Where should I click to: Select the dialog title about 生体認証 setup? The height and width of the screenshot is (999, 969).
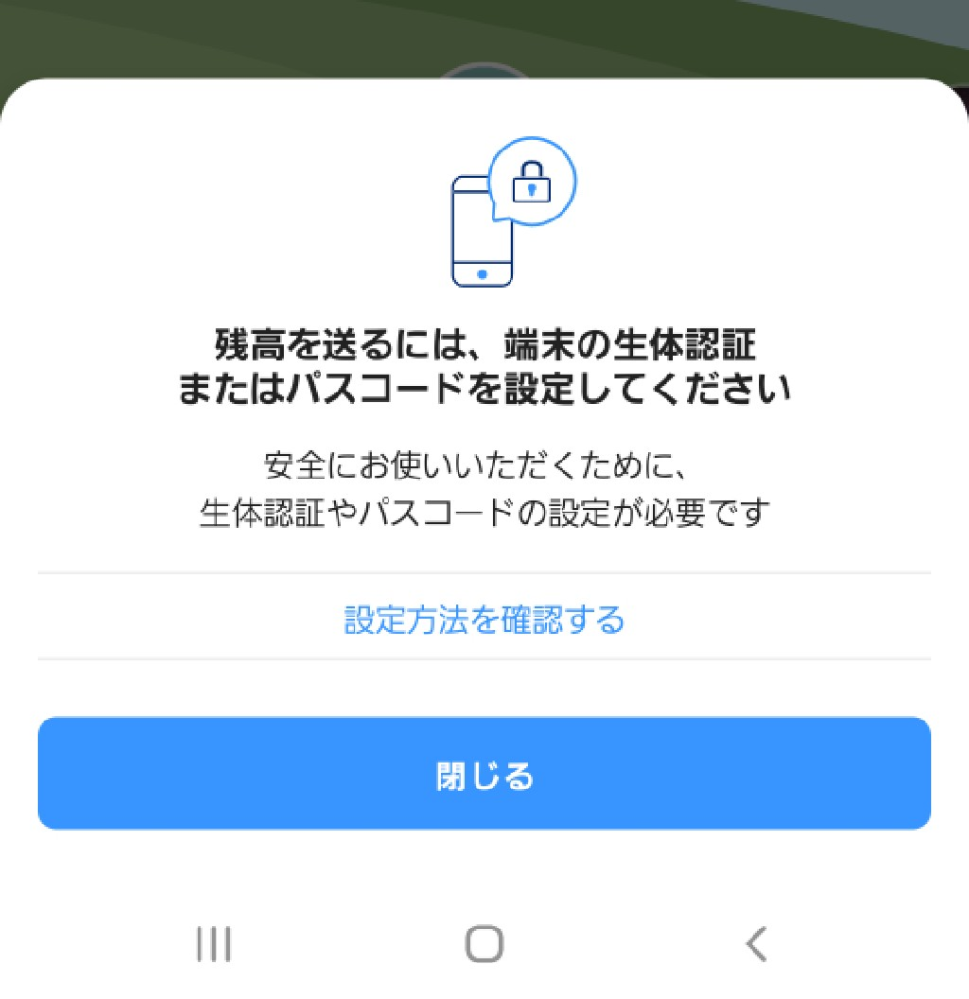click(x=484, y=365)
